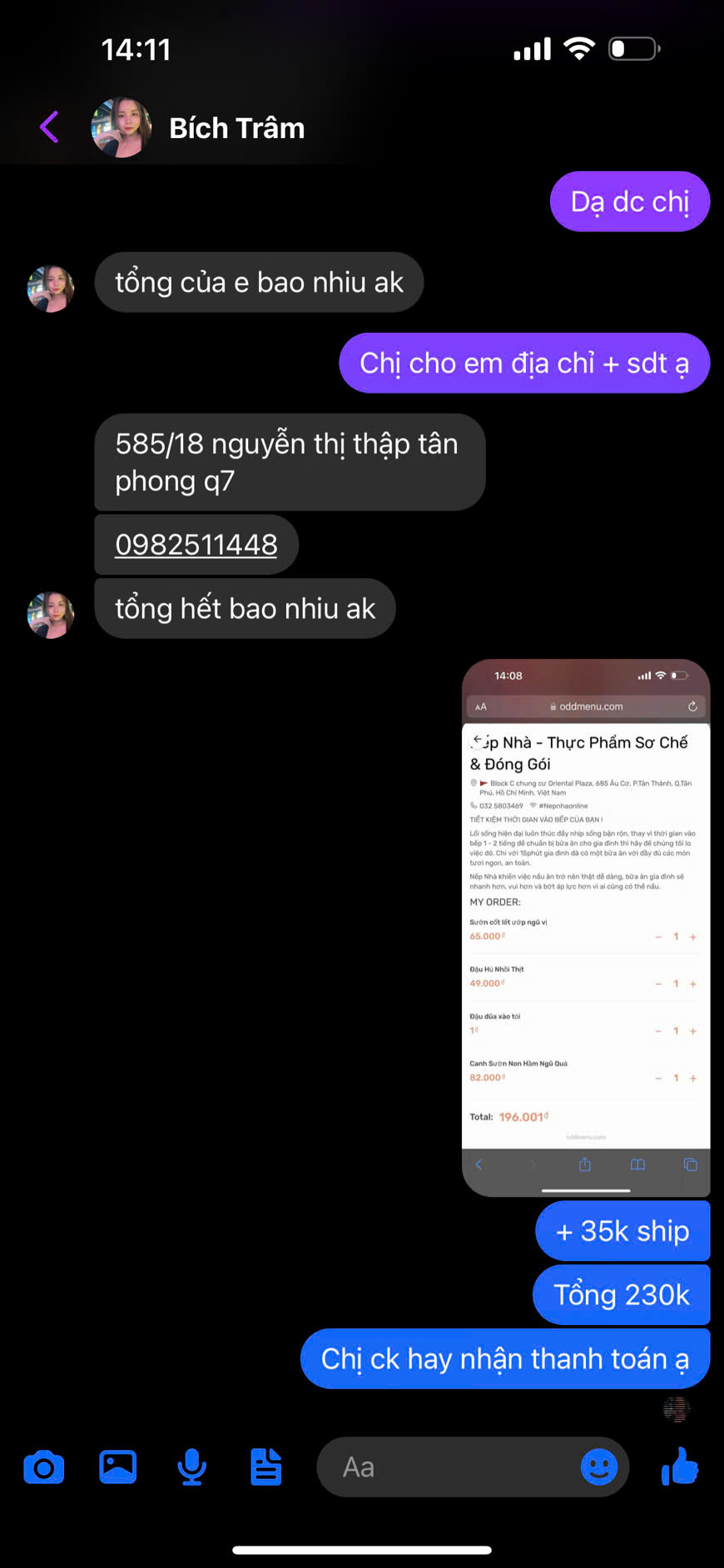
Task: Tap the phone number link 0982511448
Action: pyautogui.click(x=196, y=545)
